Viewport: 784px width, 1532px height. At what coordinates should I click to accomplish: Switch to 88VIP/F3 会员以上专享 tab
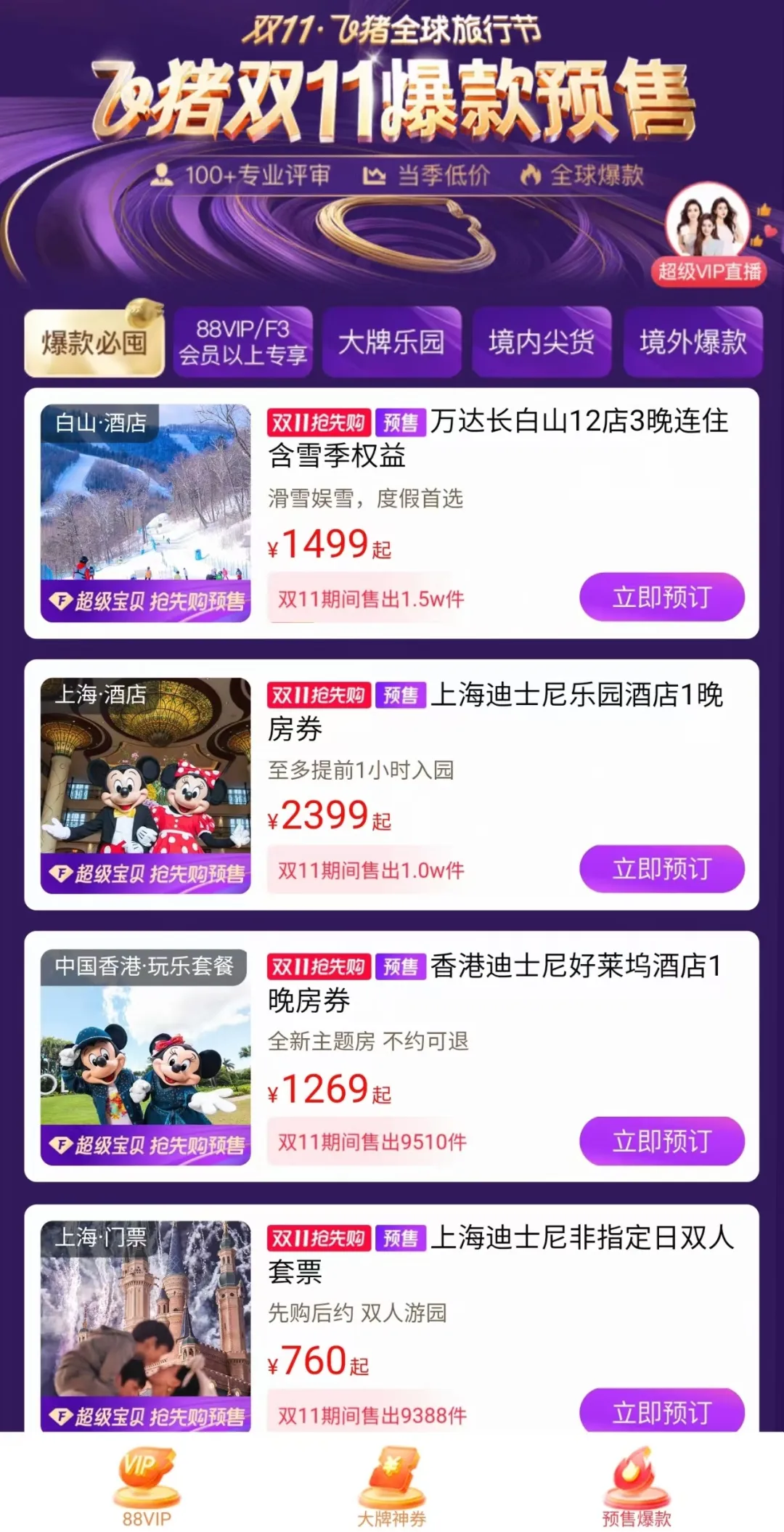pos(243,342)
